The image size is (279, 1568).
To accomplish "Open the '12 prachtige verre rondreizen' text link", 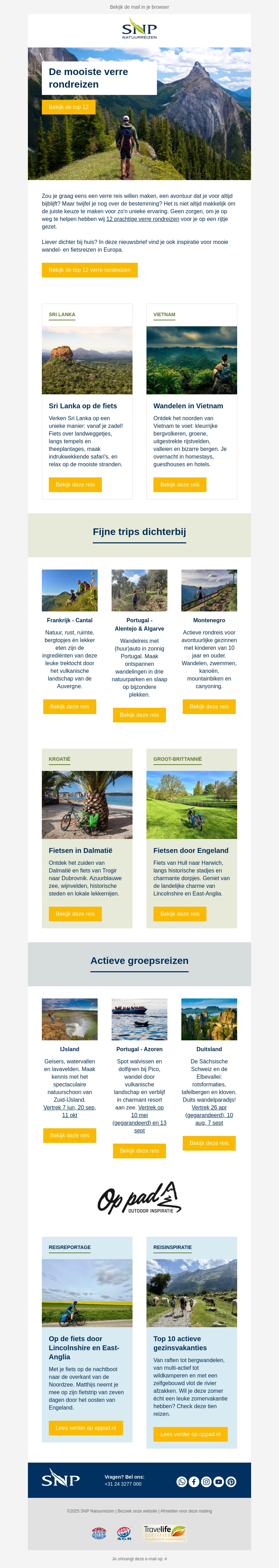I will click(142, 219).
